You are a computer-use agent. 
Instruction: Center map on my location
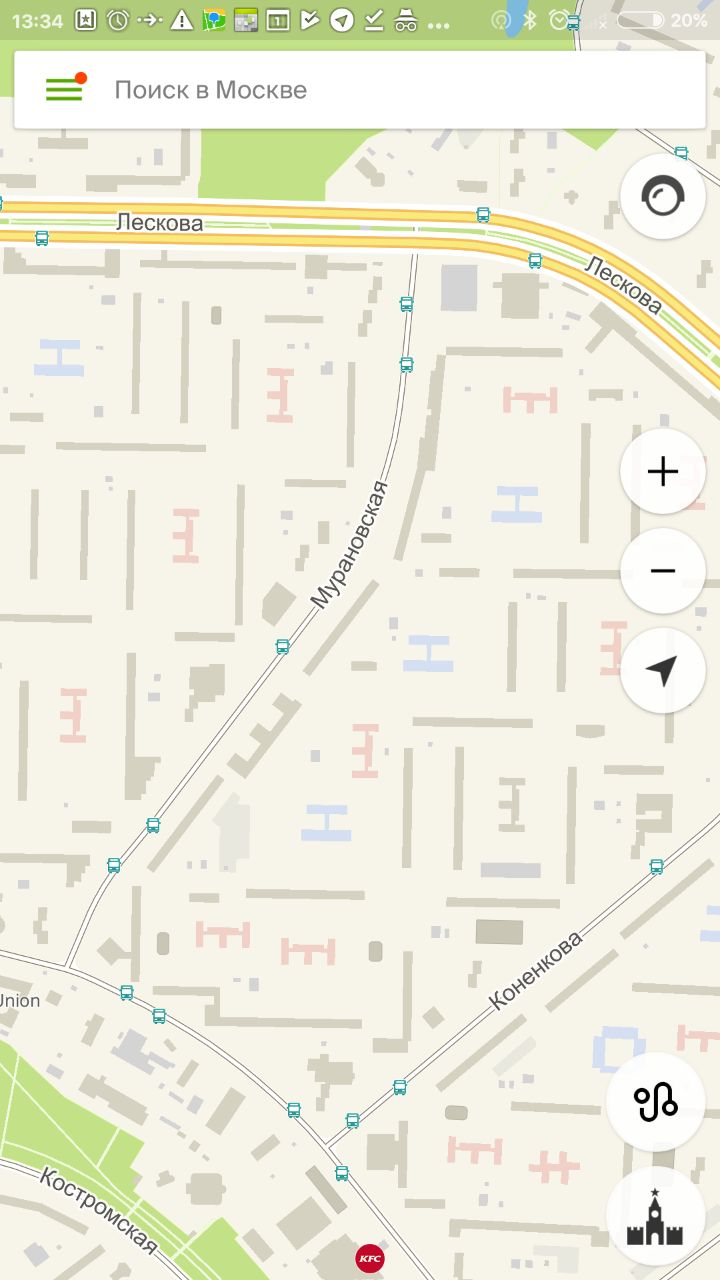662,671
